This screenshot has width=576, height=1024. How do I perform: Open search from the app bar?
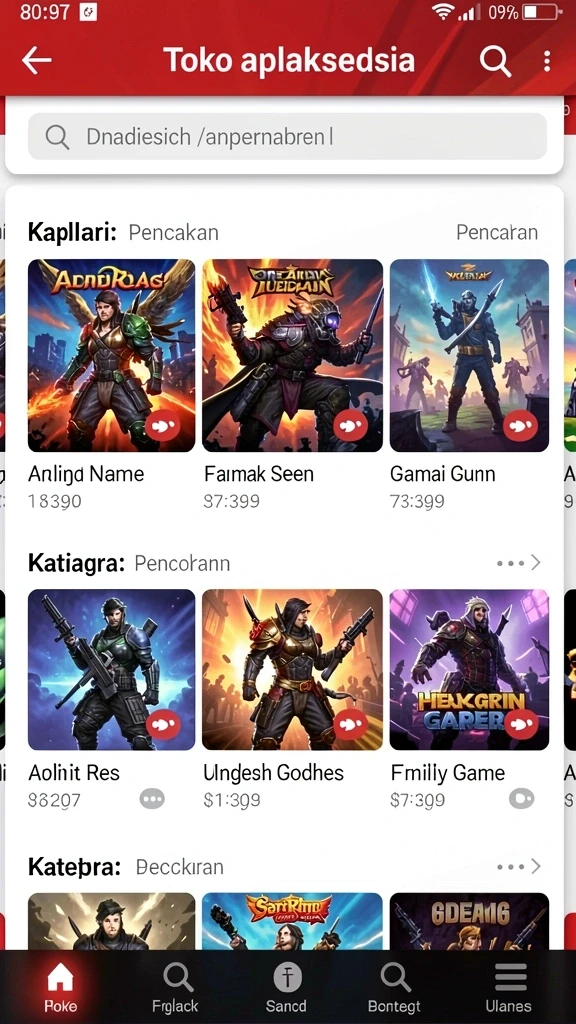point(495,61)
